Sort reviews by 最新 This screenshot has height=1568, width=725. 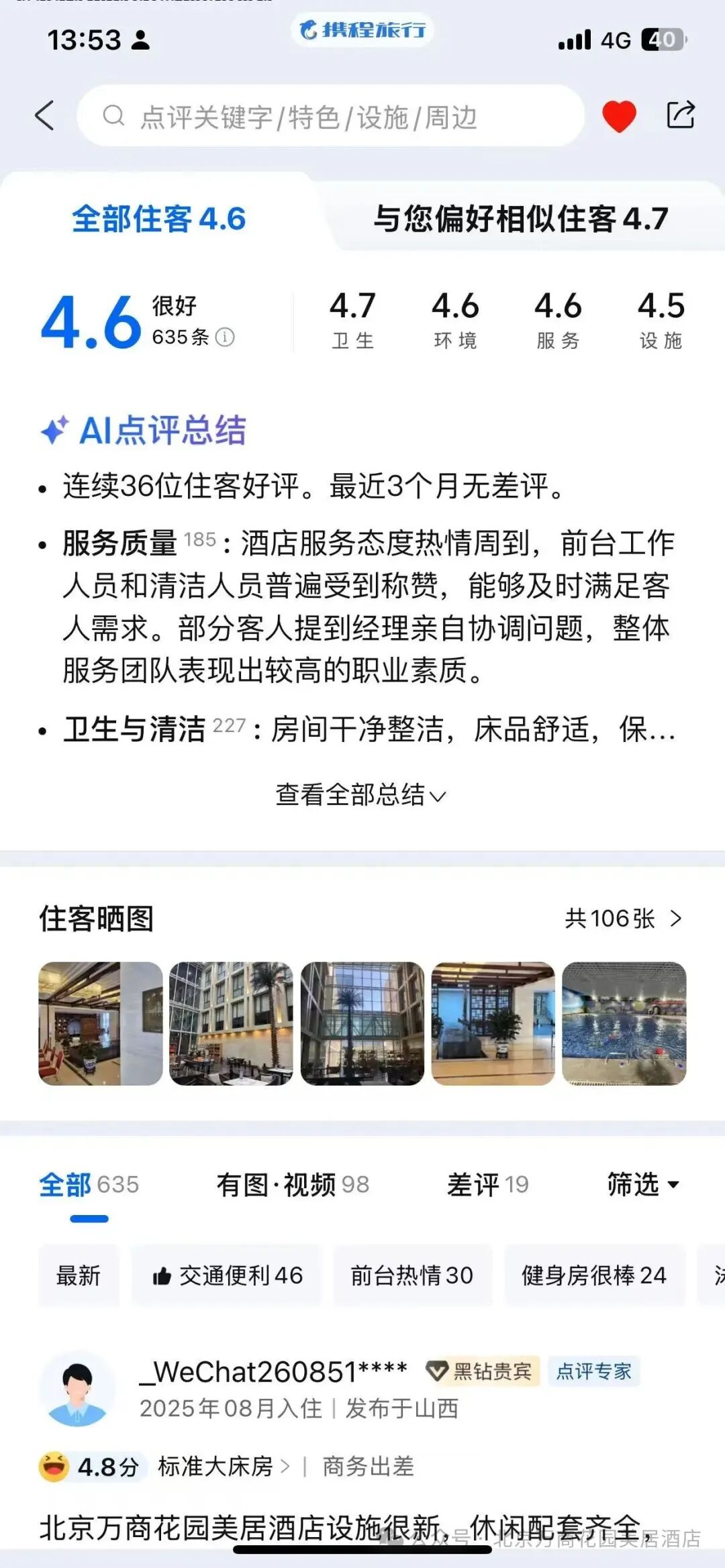[x=79, y=1275]
